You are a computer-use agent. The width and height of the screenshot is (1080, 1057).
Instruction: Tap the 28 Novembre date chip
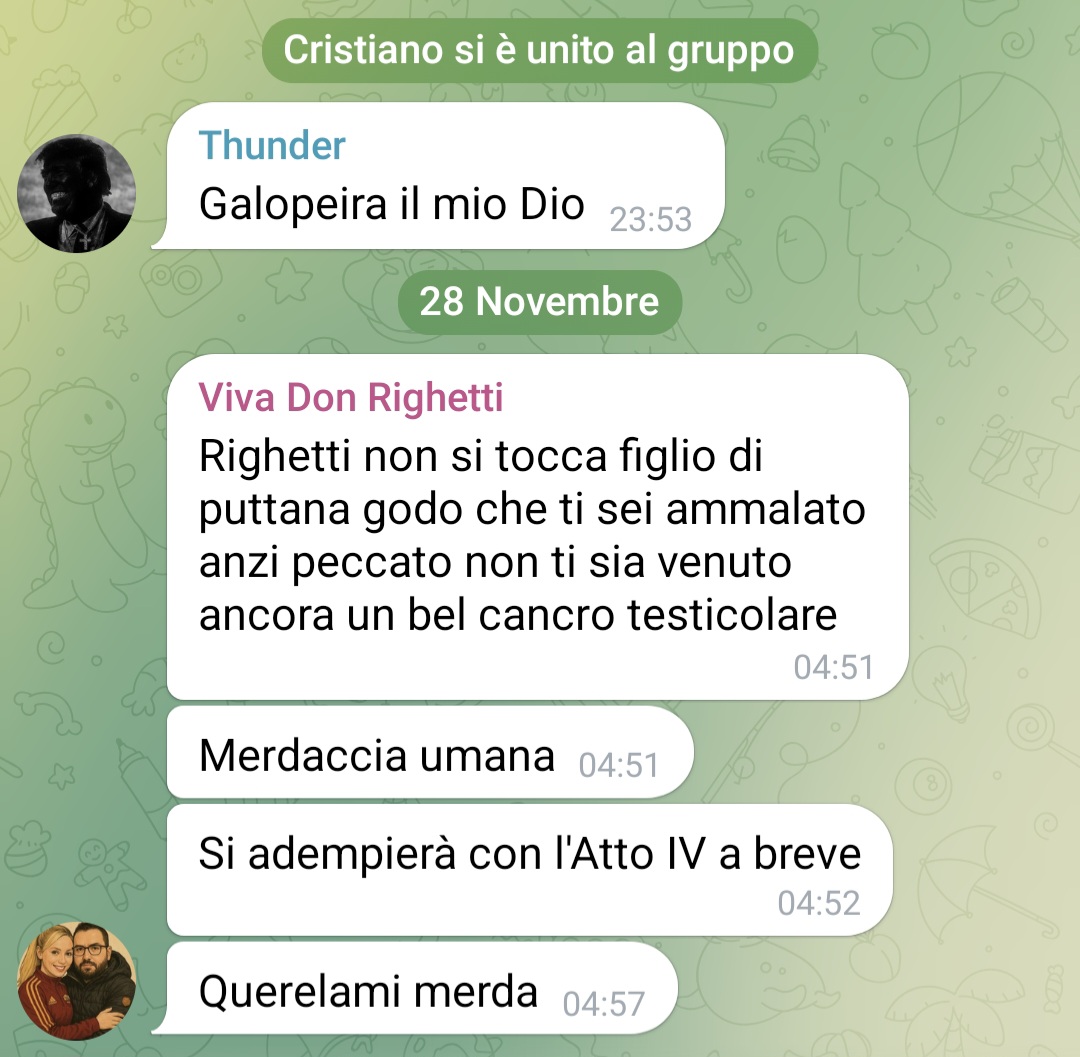(539, 302)
